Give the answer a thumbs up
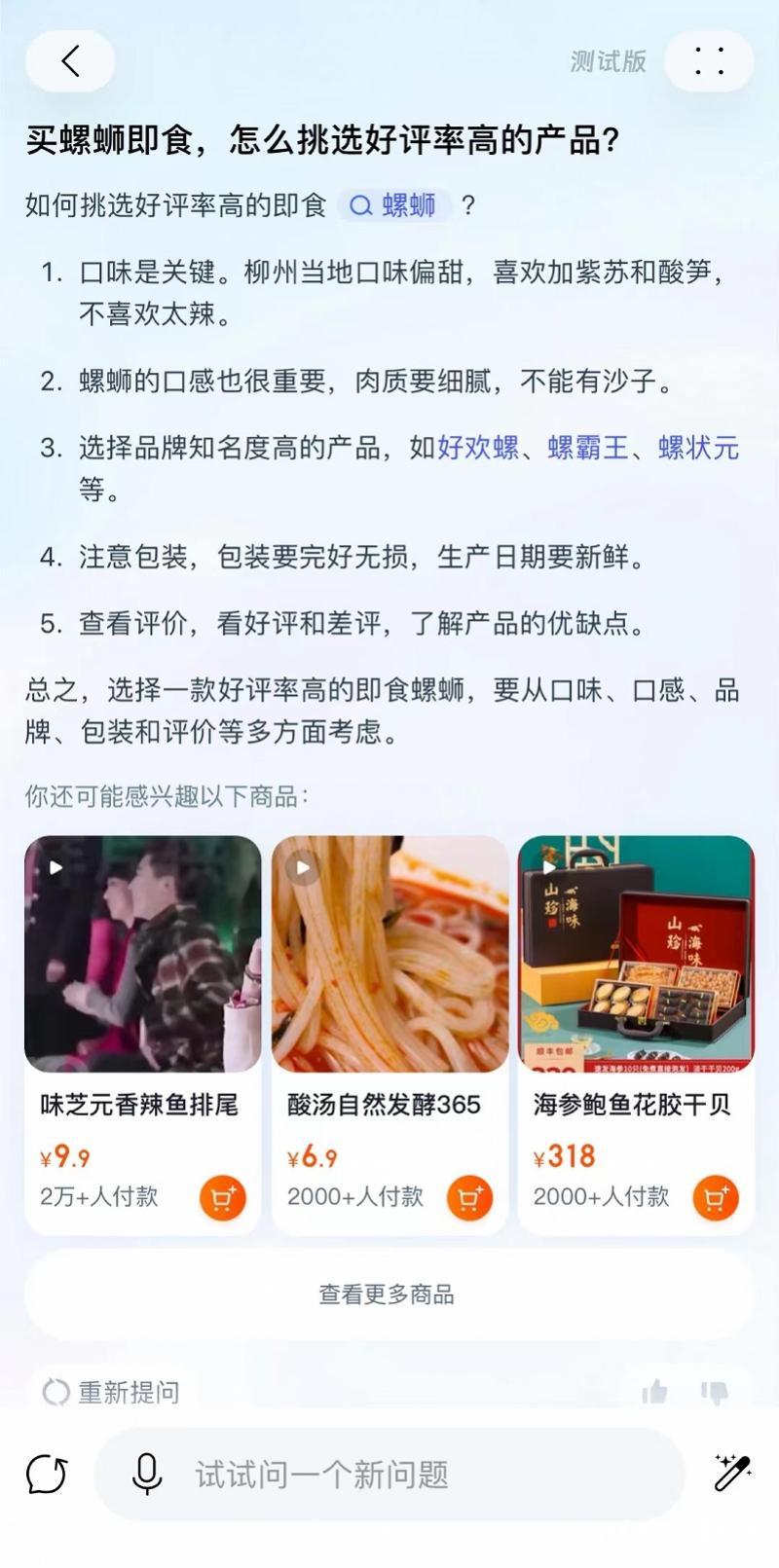 coord(654,1392)
